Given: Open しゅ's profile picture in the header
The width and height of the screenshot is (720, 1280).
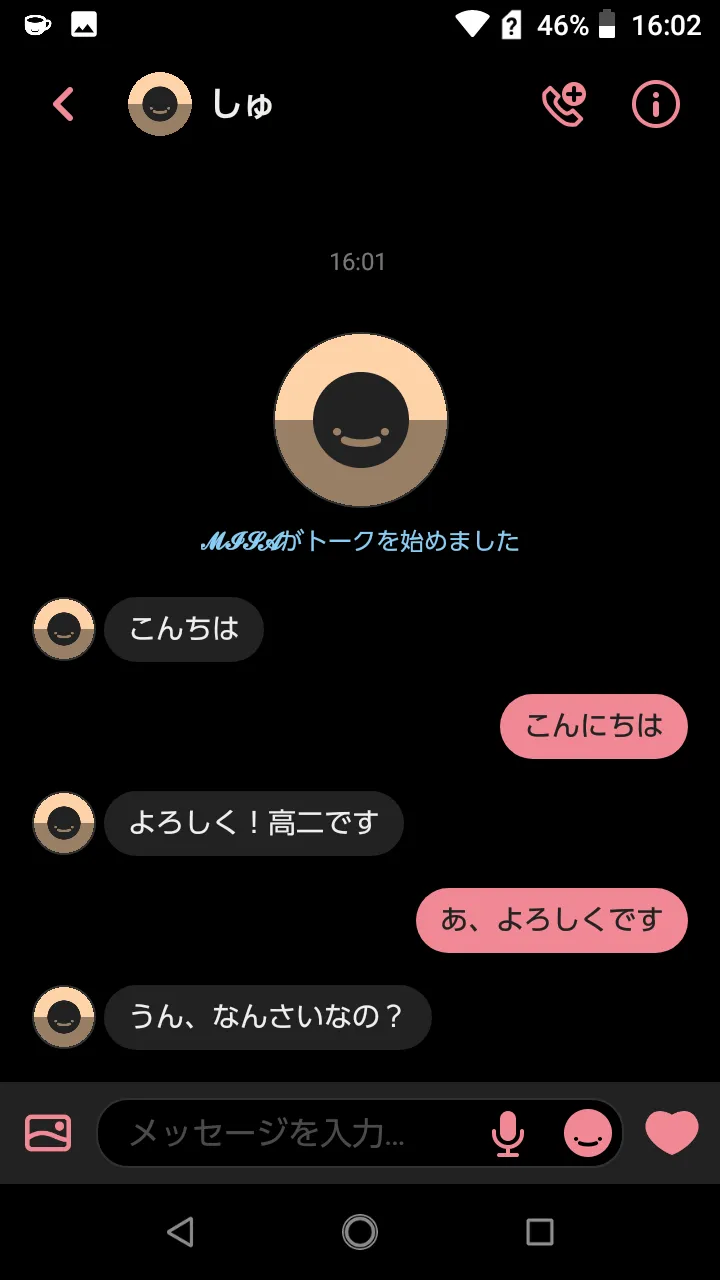Looking at the screenshot, I should pyautogui.click(x=160, y=104).
